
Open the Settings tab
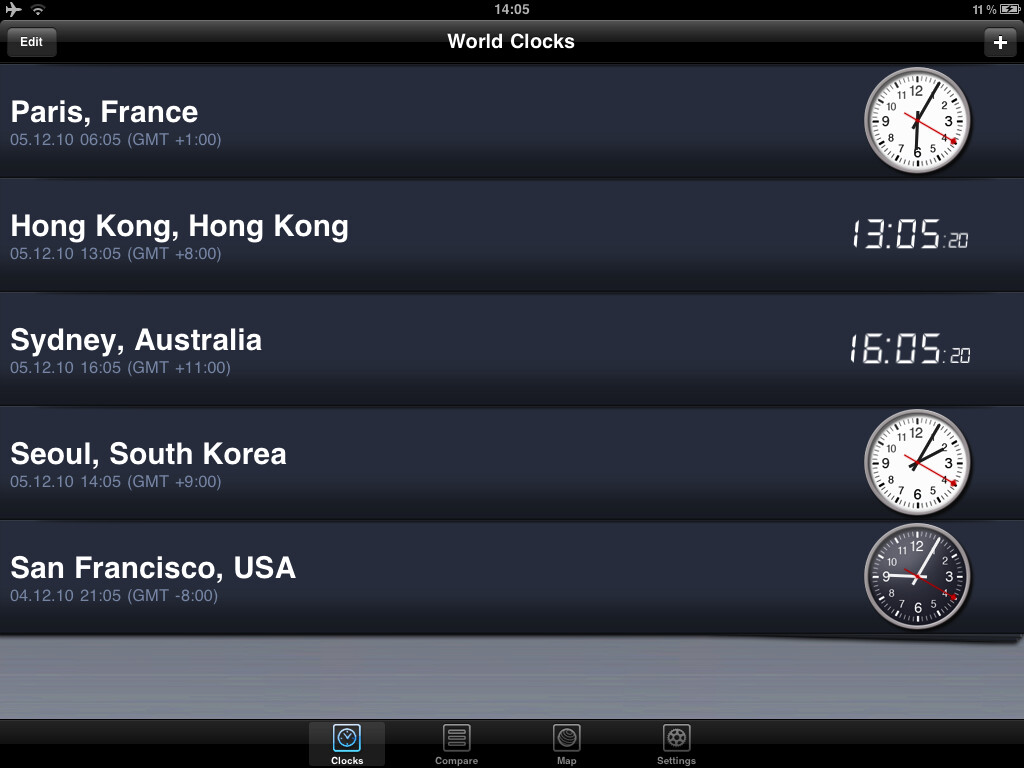676,744
